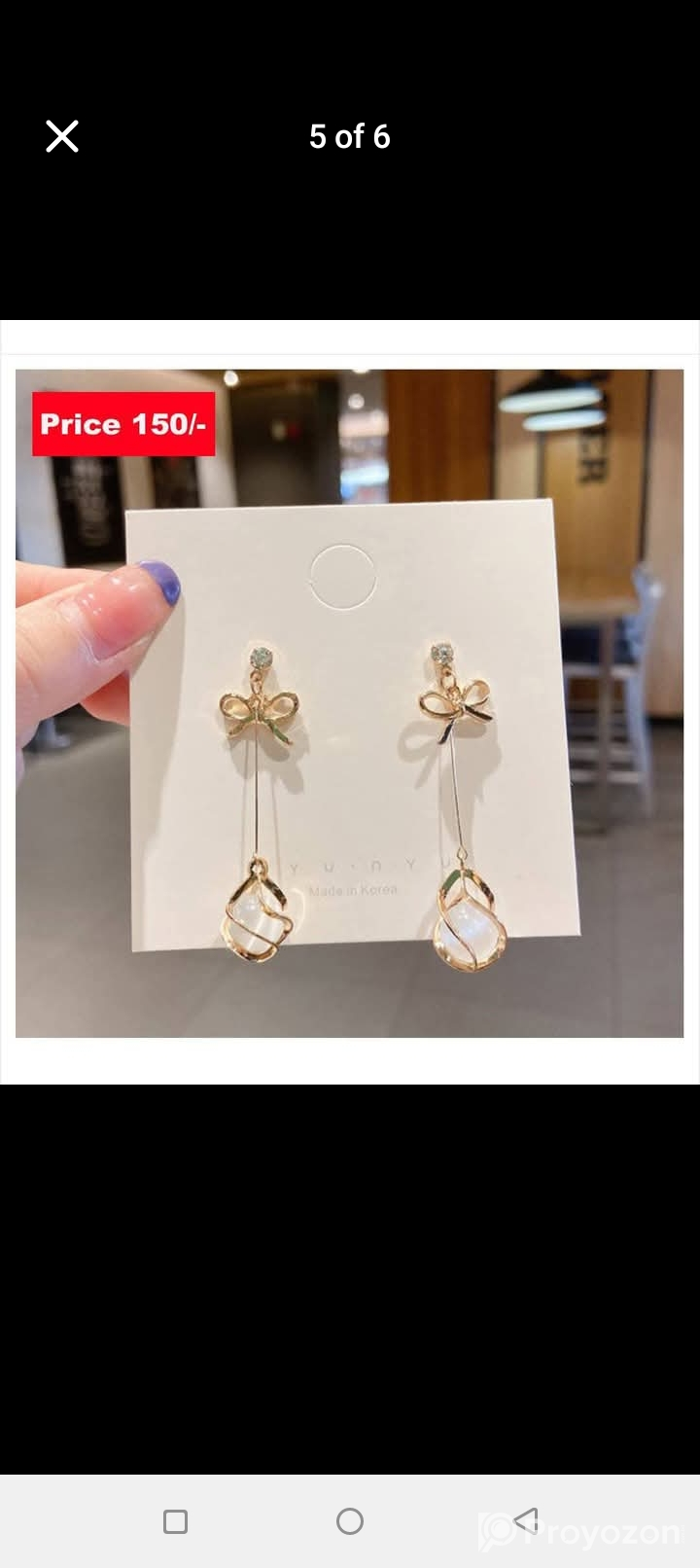Tap the 5 of 6 counter to expand image list
This screenshot has height=1568, width=700.
coord(348,136)
